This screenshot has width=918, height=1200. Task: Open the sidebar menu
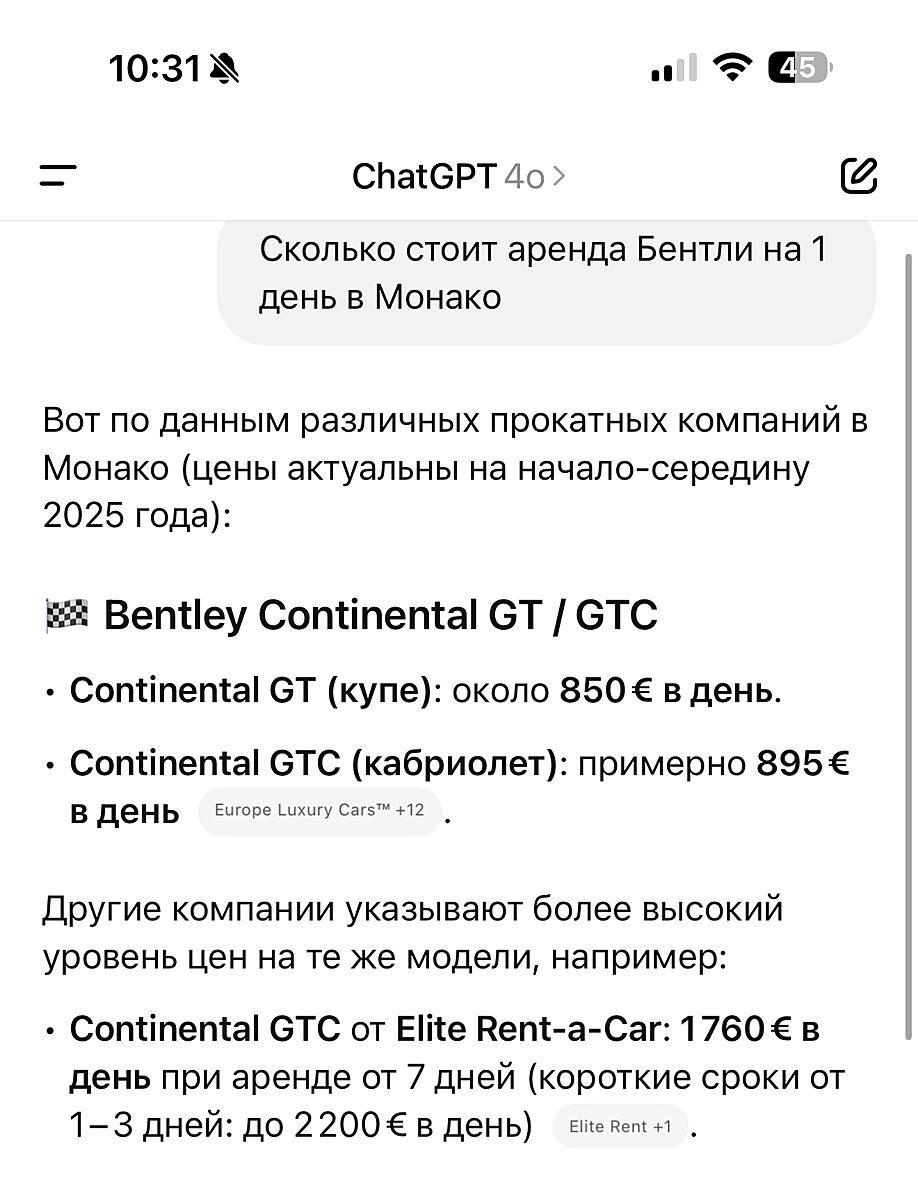click(58, 177)
